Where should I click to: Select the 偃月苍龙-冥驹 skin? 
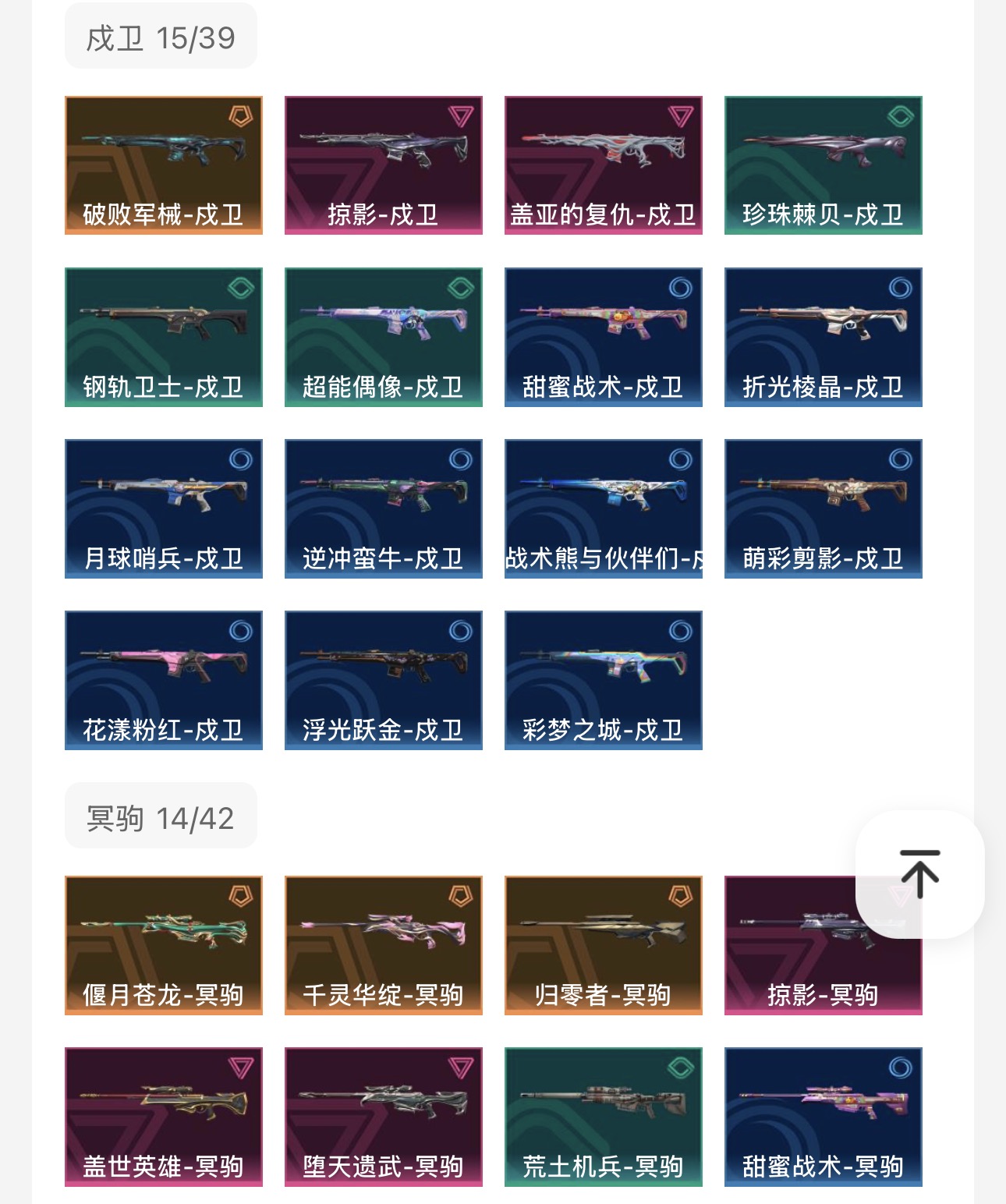coord(164,945)
